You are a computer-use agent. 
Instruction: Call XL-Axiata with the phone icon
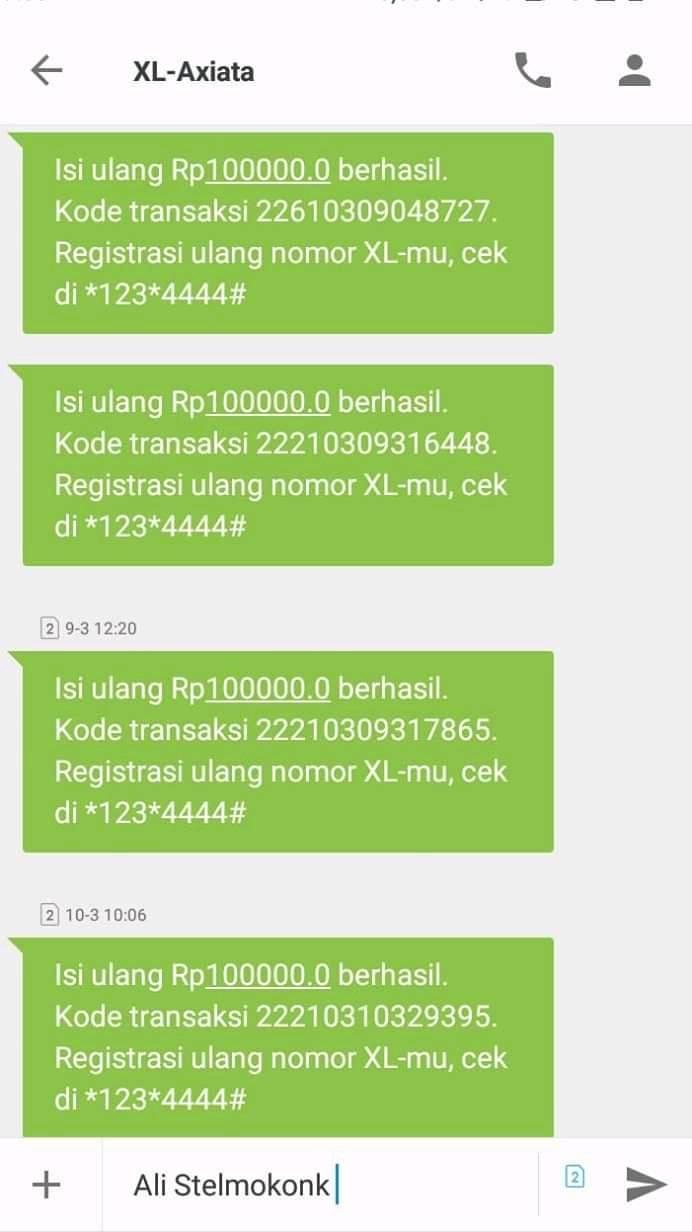(x=532, y=70)
